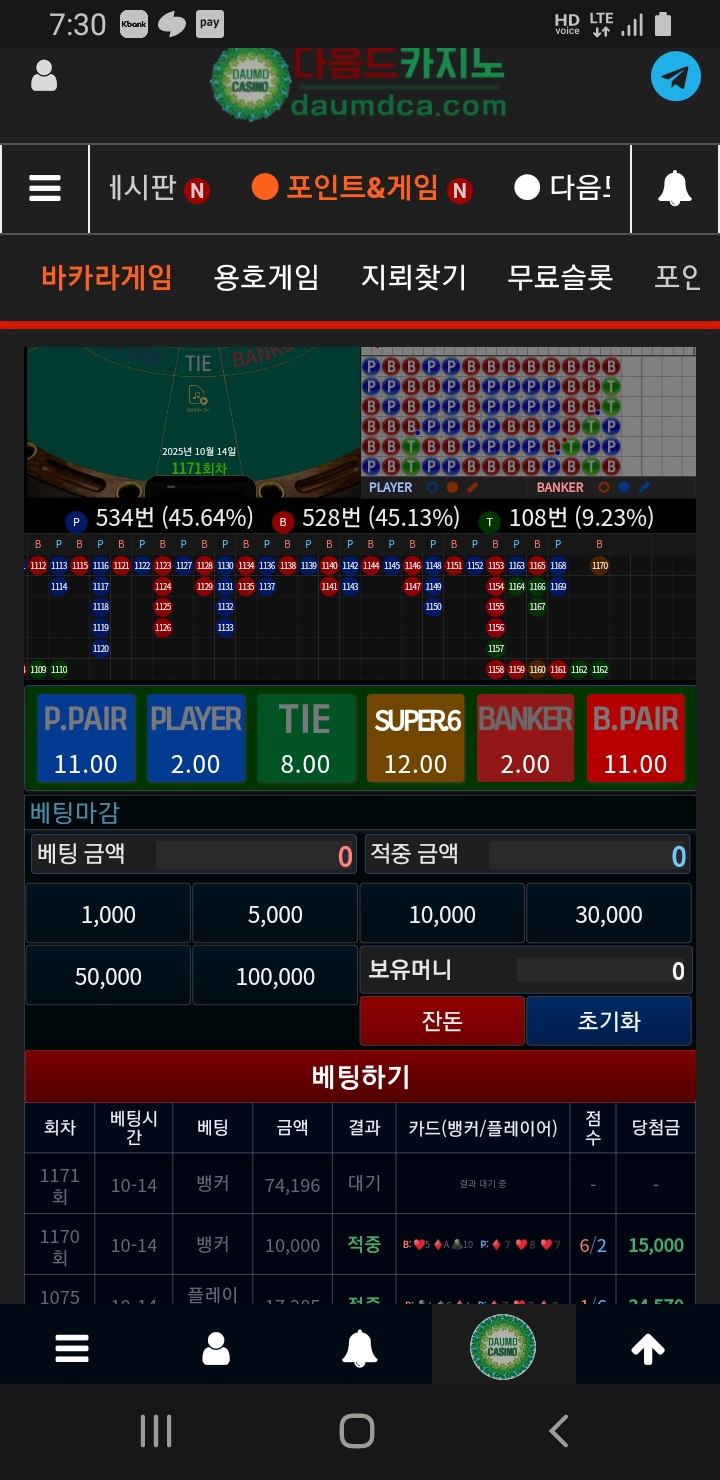Choose the TIE 8.00 bet option

point(305,738)
